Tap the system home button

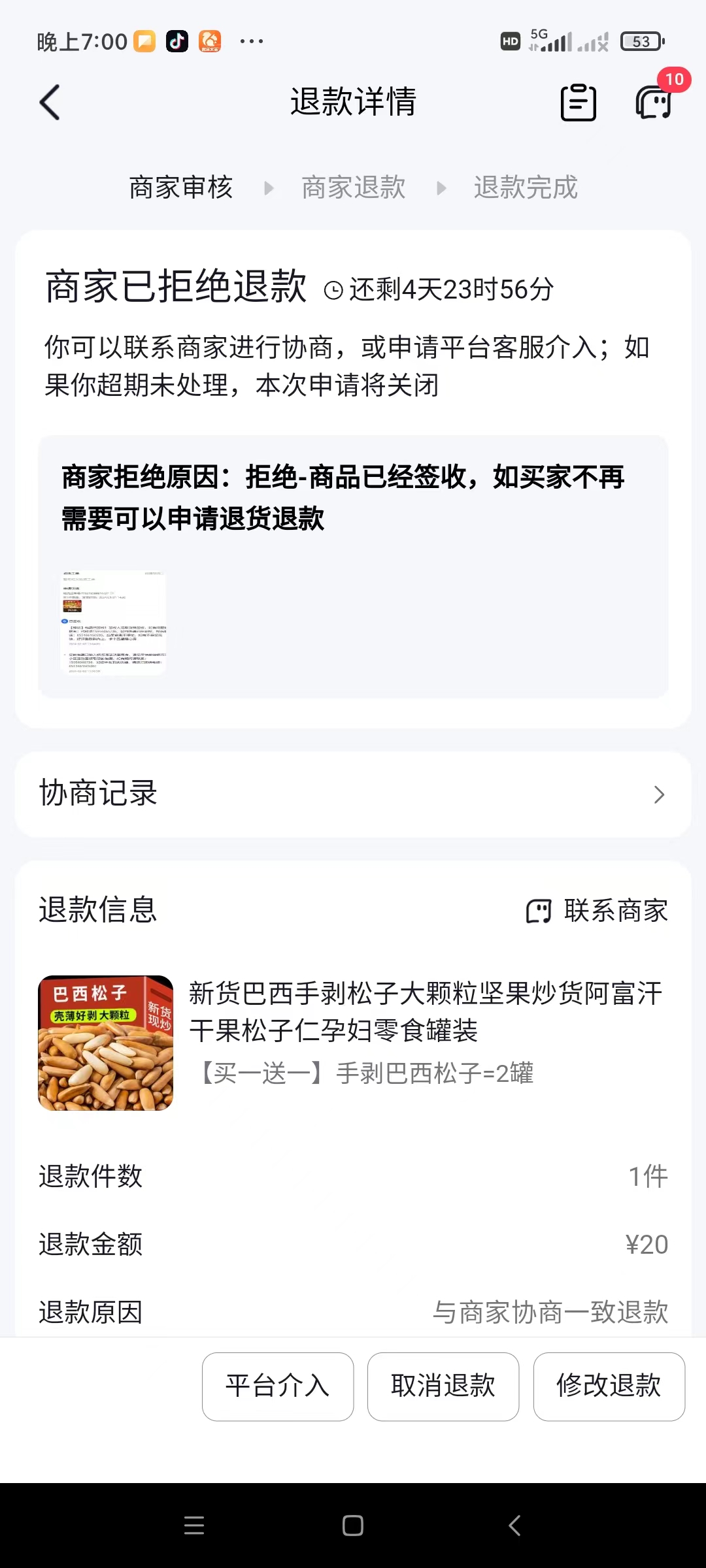[x=353, y=1526]
